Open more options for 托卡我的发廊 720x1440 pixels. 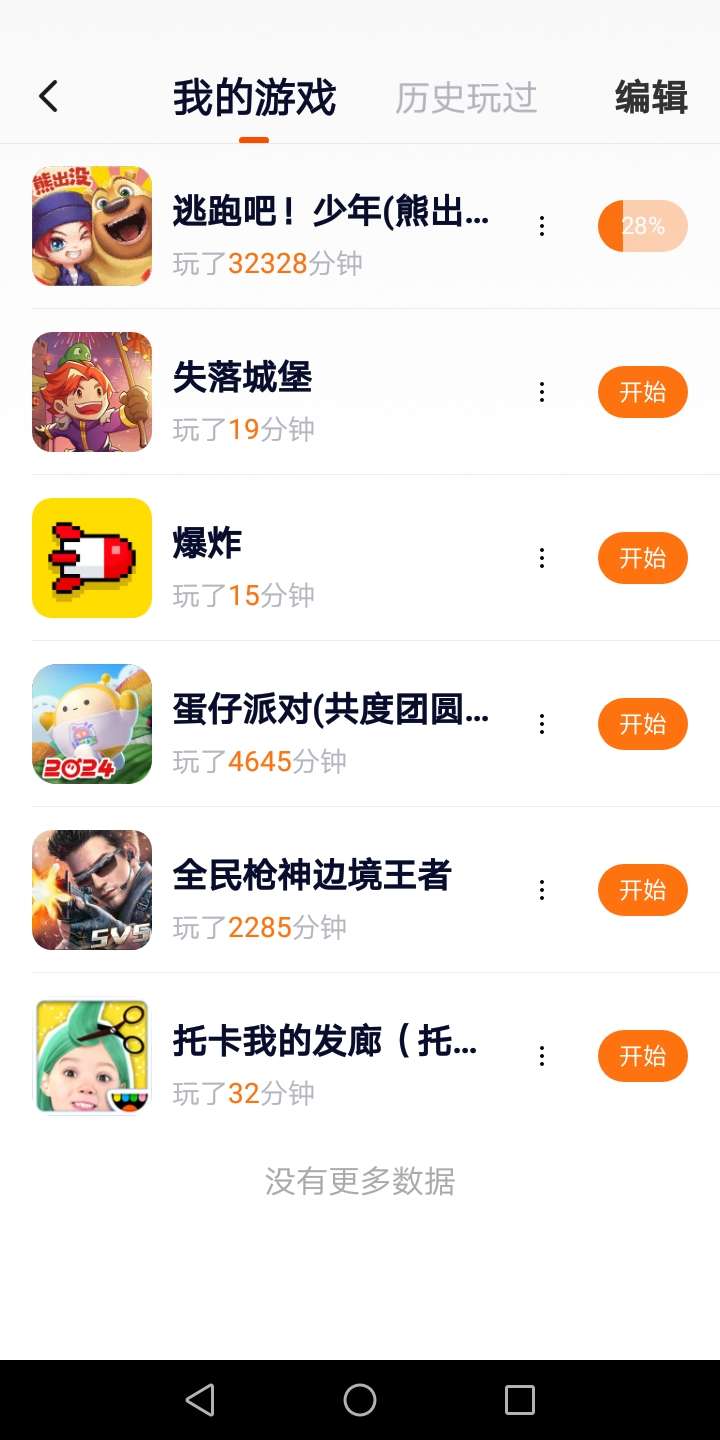542,1056
